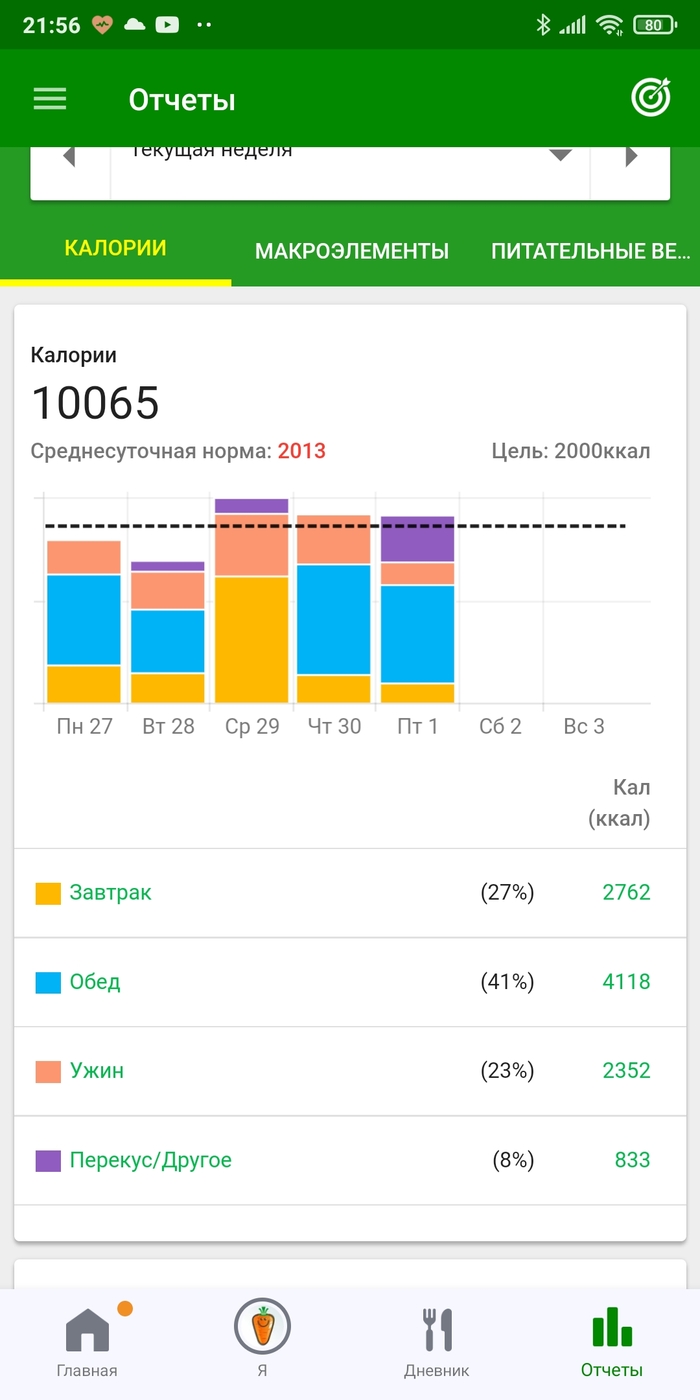Go to the previous week
This screenshot has width=700, height=1400.
pos(69,158)
